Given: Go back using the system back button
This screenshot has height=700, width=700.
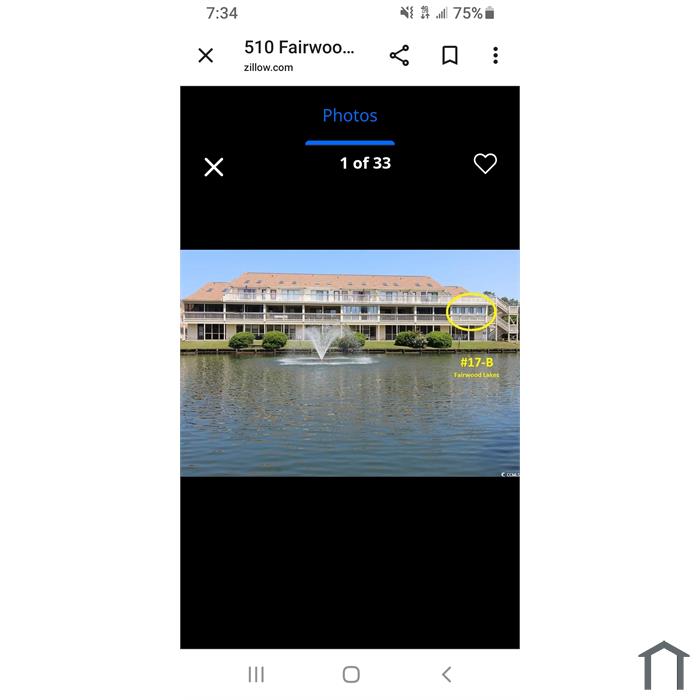Looking at the screenshot, I should [446, 674].
